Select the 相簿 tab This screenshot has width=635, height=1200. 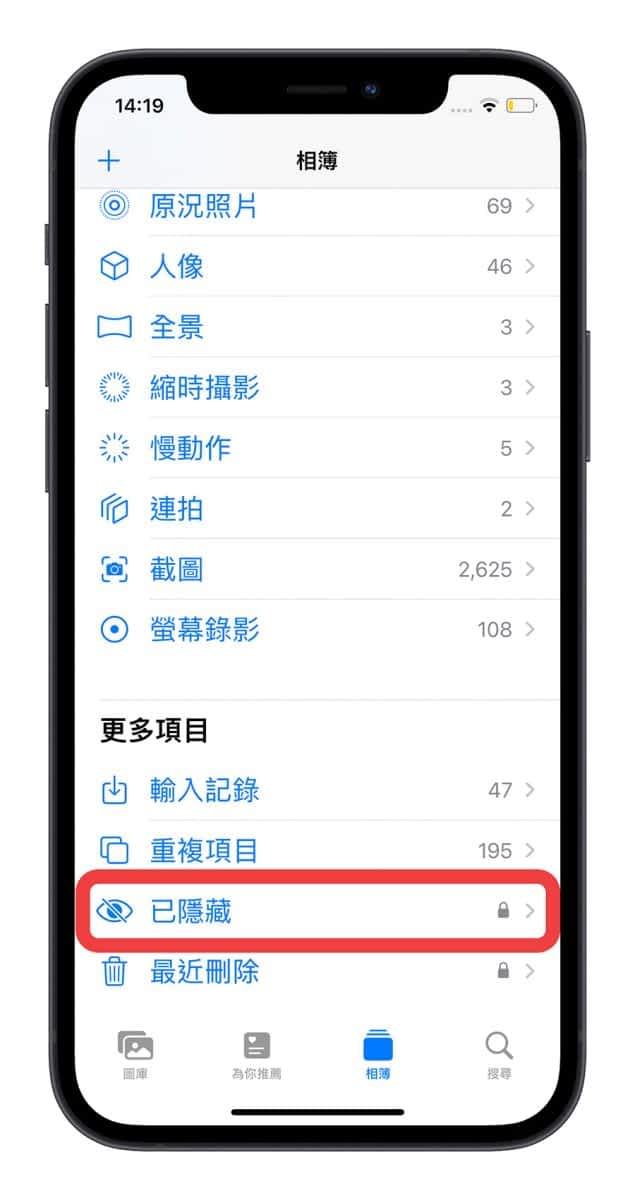click(x=378, y=1055)
